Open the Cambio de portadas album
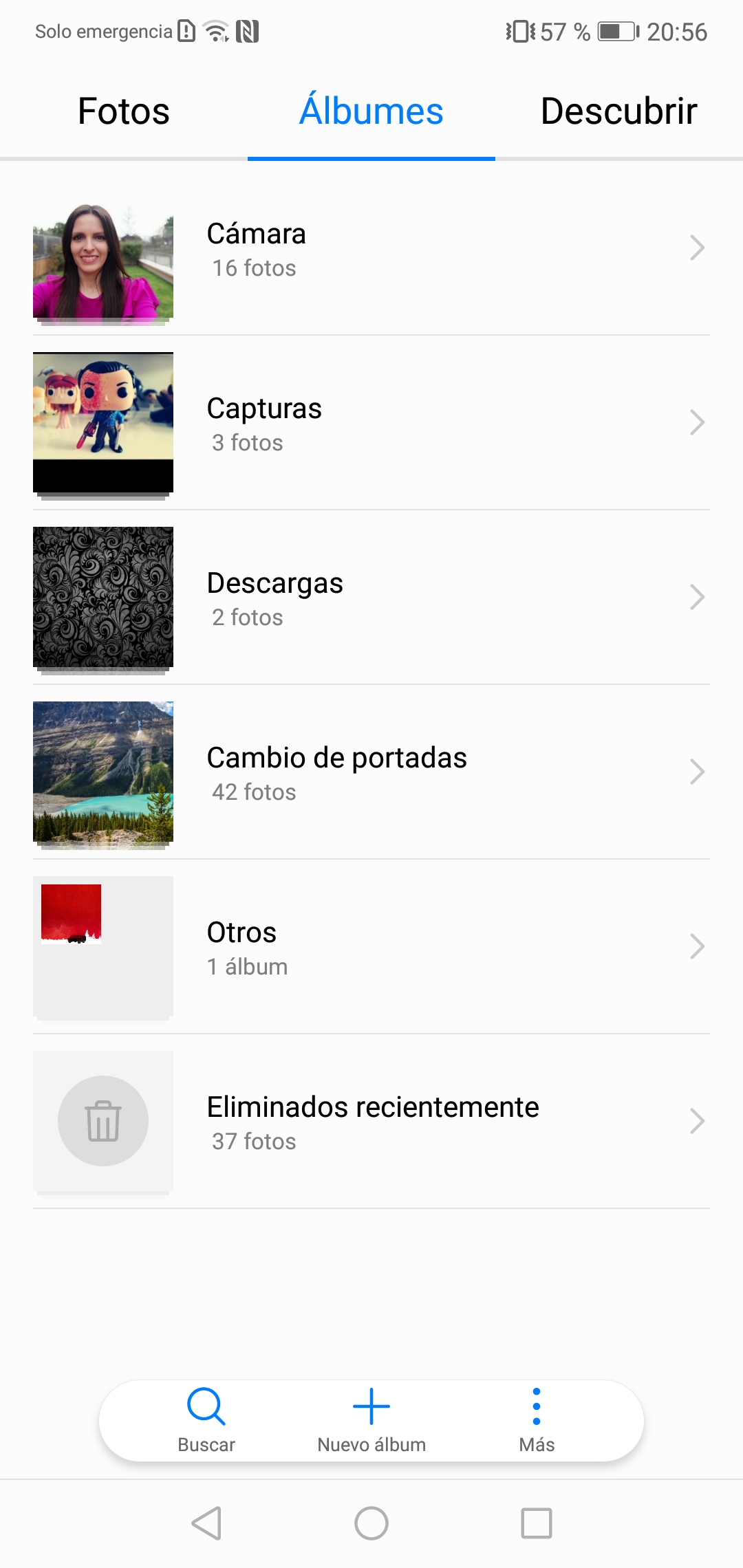Viewport: 743px width, 1568px height. 371,773
